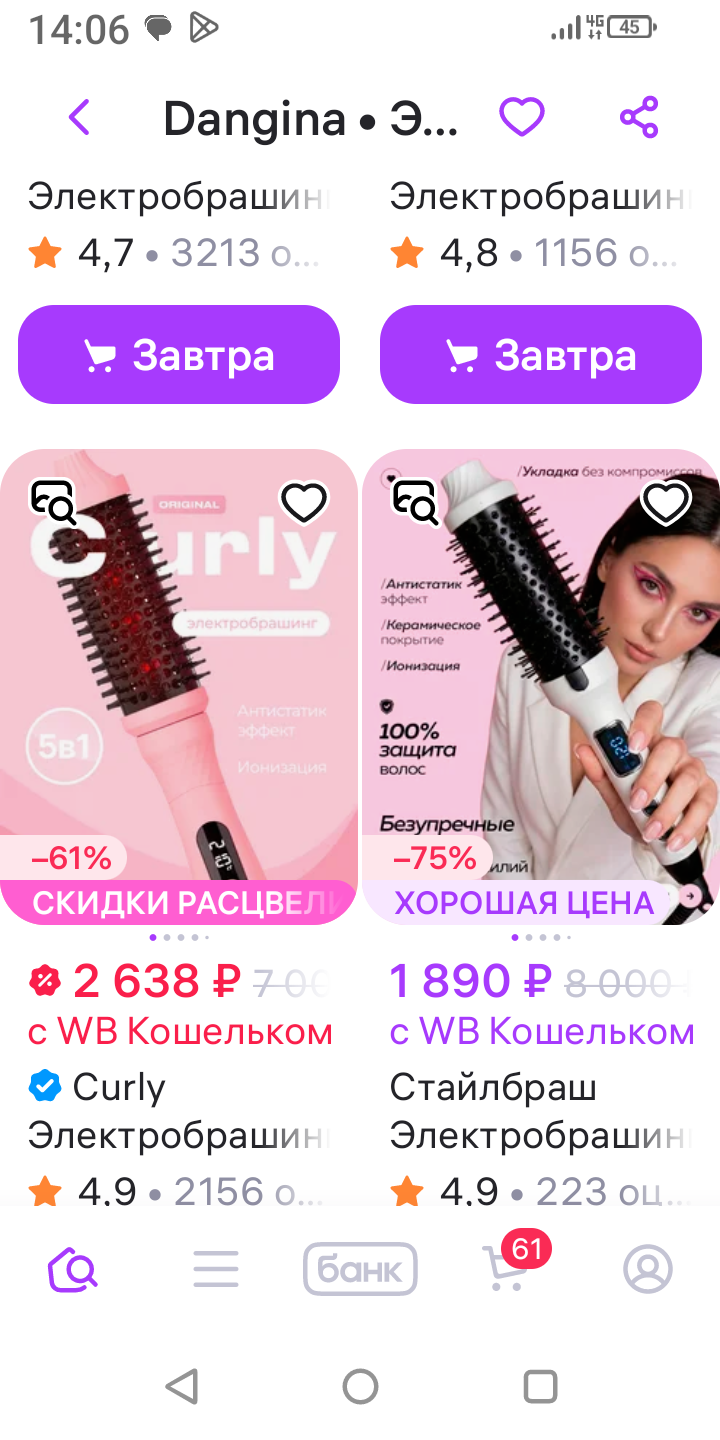Go to the profile tab
Image resolution: width=720 pixels, height=1440 pixels.
648,1270
